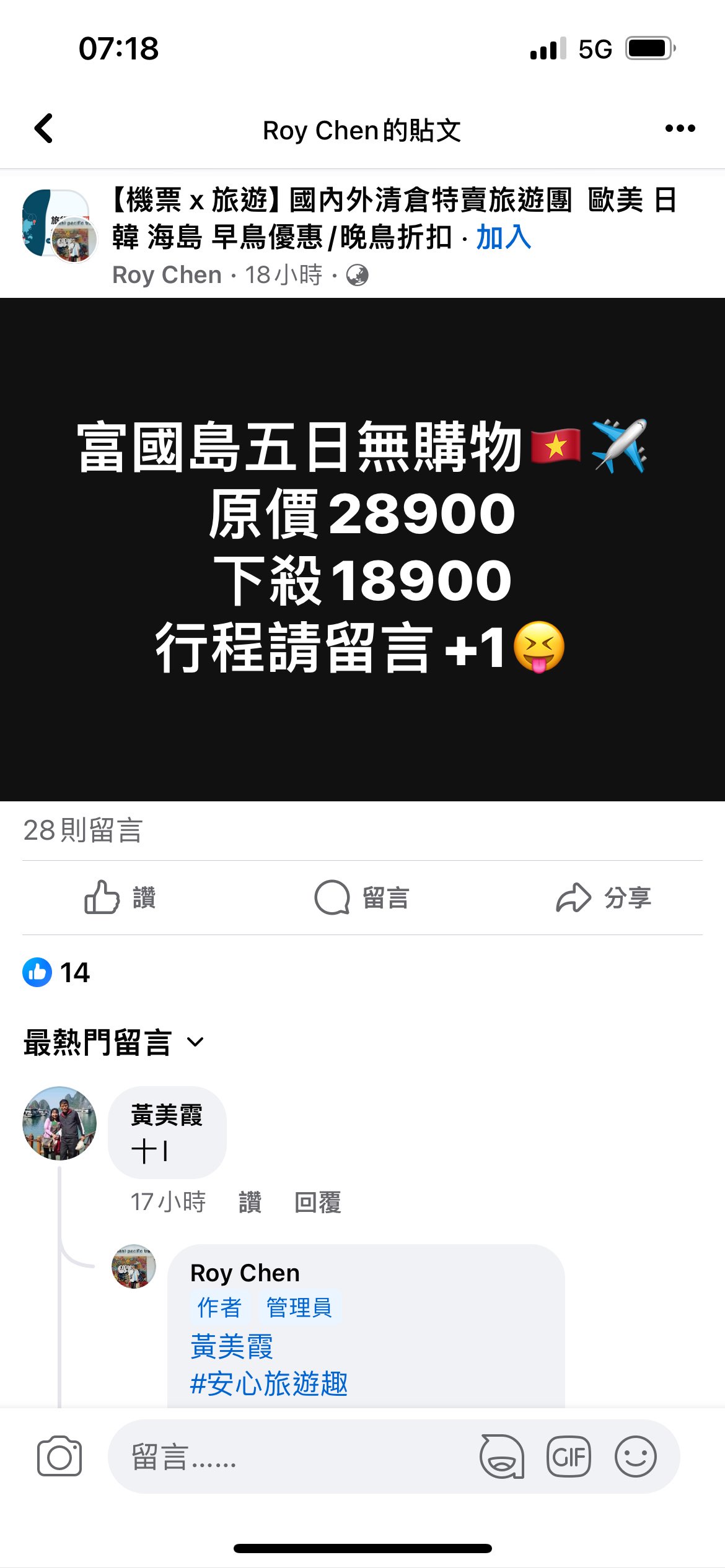Open the emoji smiley picker

click(x=635, y=1457)
